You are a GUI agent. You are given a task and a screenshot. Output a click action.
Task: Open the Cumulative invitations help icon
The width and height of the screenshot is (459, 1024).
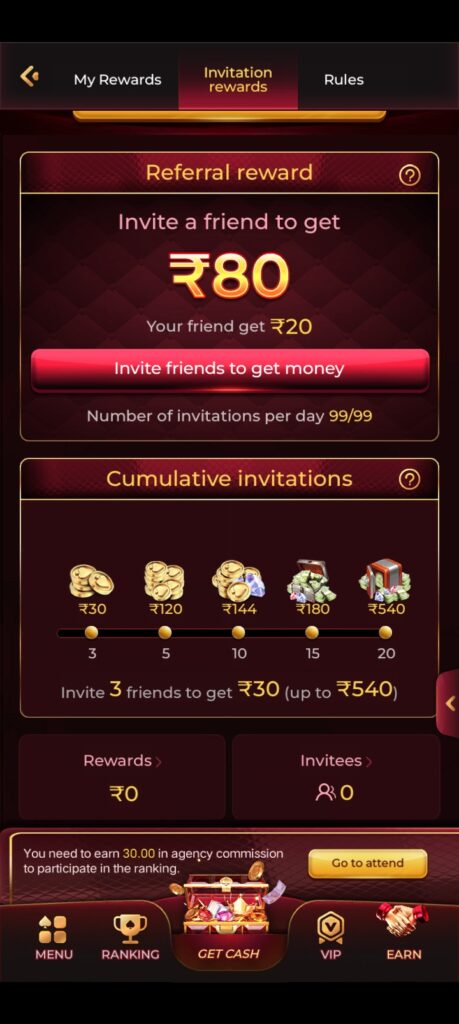coord(409,479)
